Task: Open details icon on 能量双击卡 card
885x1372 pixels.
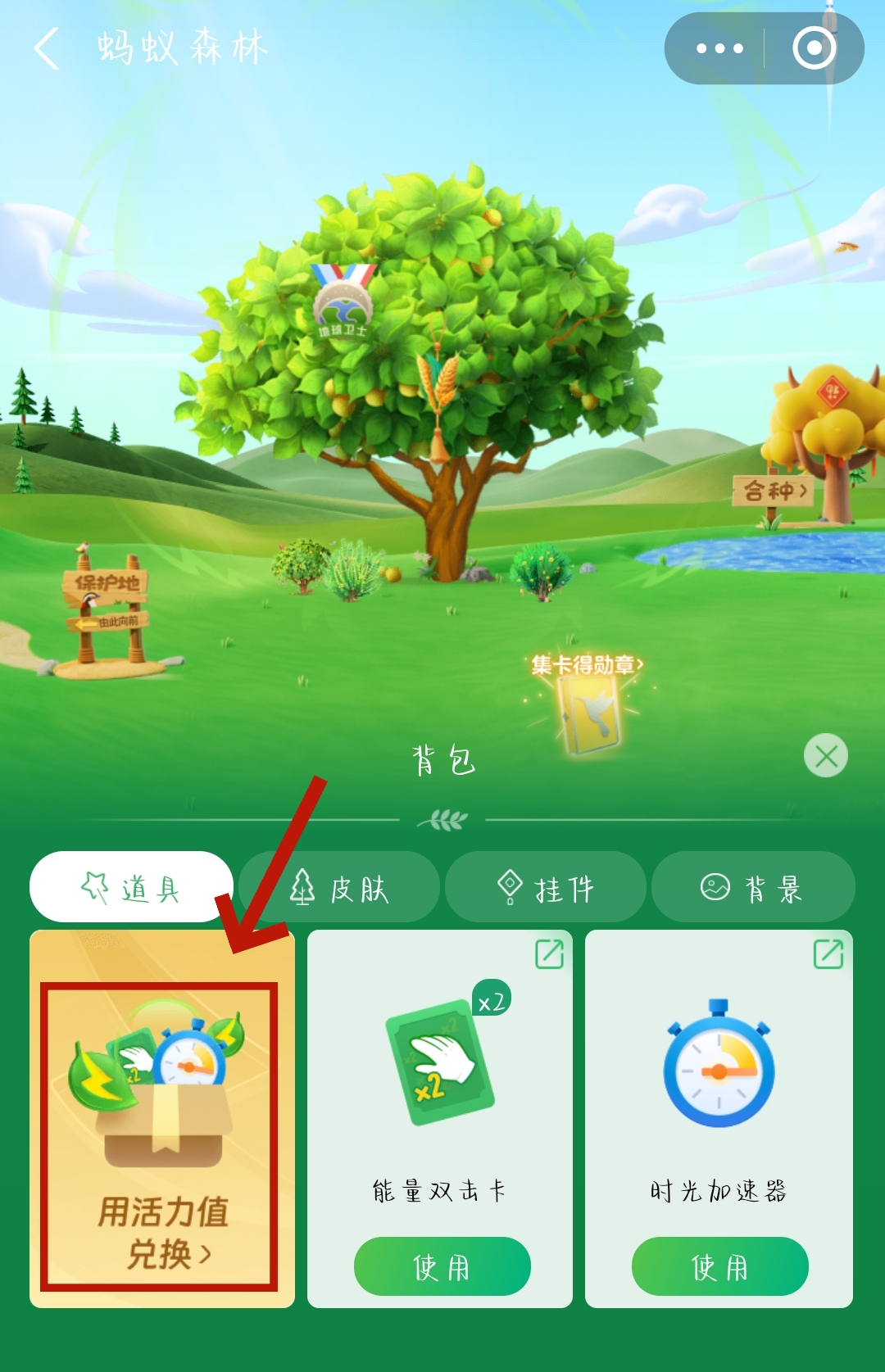Action: pos(549,954)
